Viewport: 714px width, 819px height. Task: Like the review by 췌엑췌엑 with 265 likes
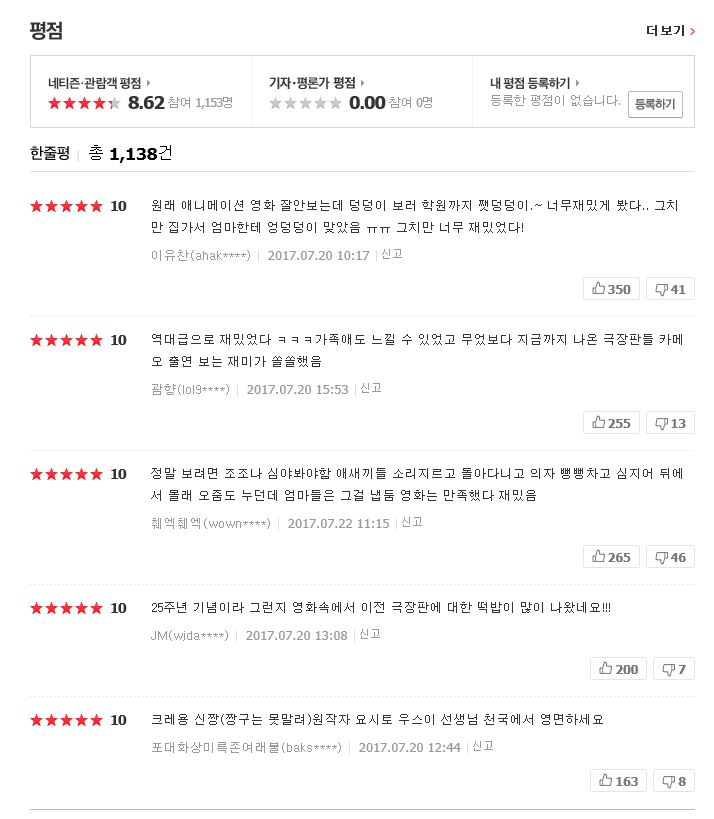tap(611, 557)
